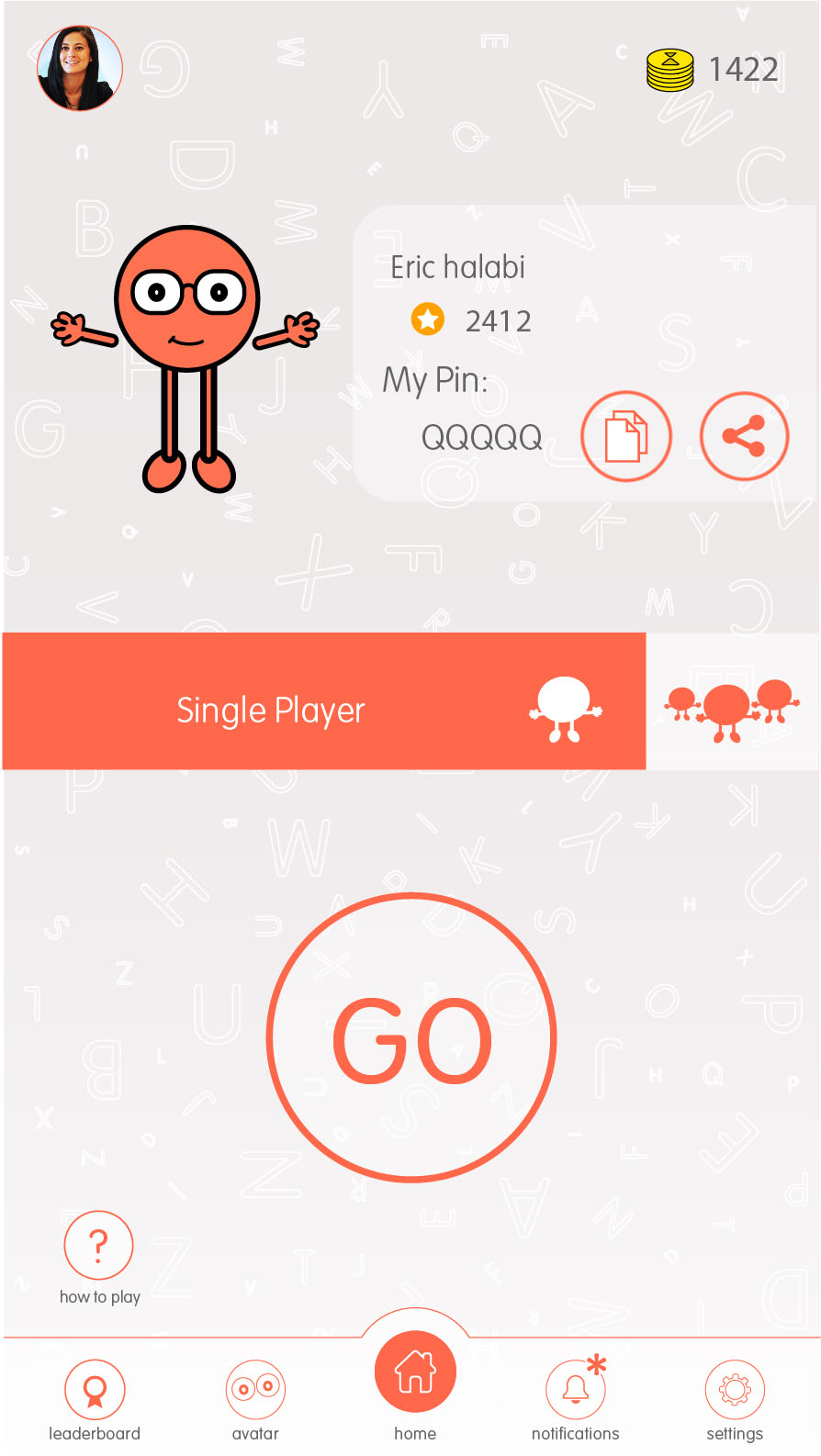Share my pin

click(744, 436)
